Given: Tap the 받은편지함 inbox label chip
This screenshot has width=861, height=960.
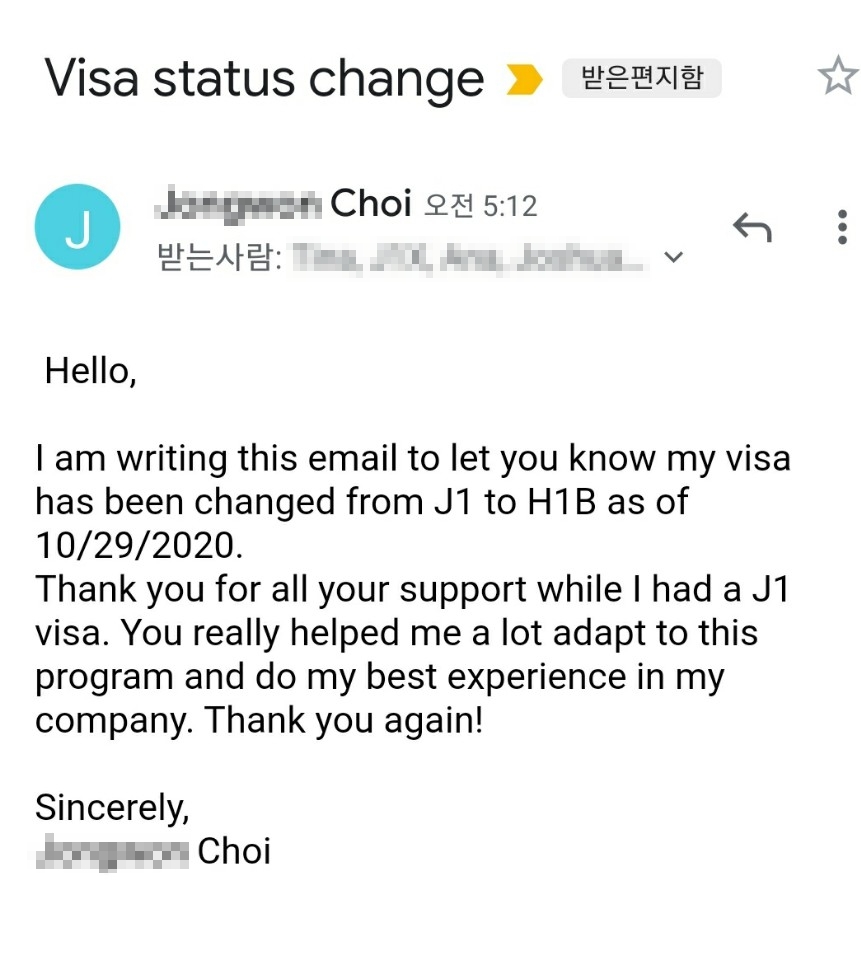Looking at the screenshot, I should pyautogui.click(x=641, y=78).
